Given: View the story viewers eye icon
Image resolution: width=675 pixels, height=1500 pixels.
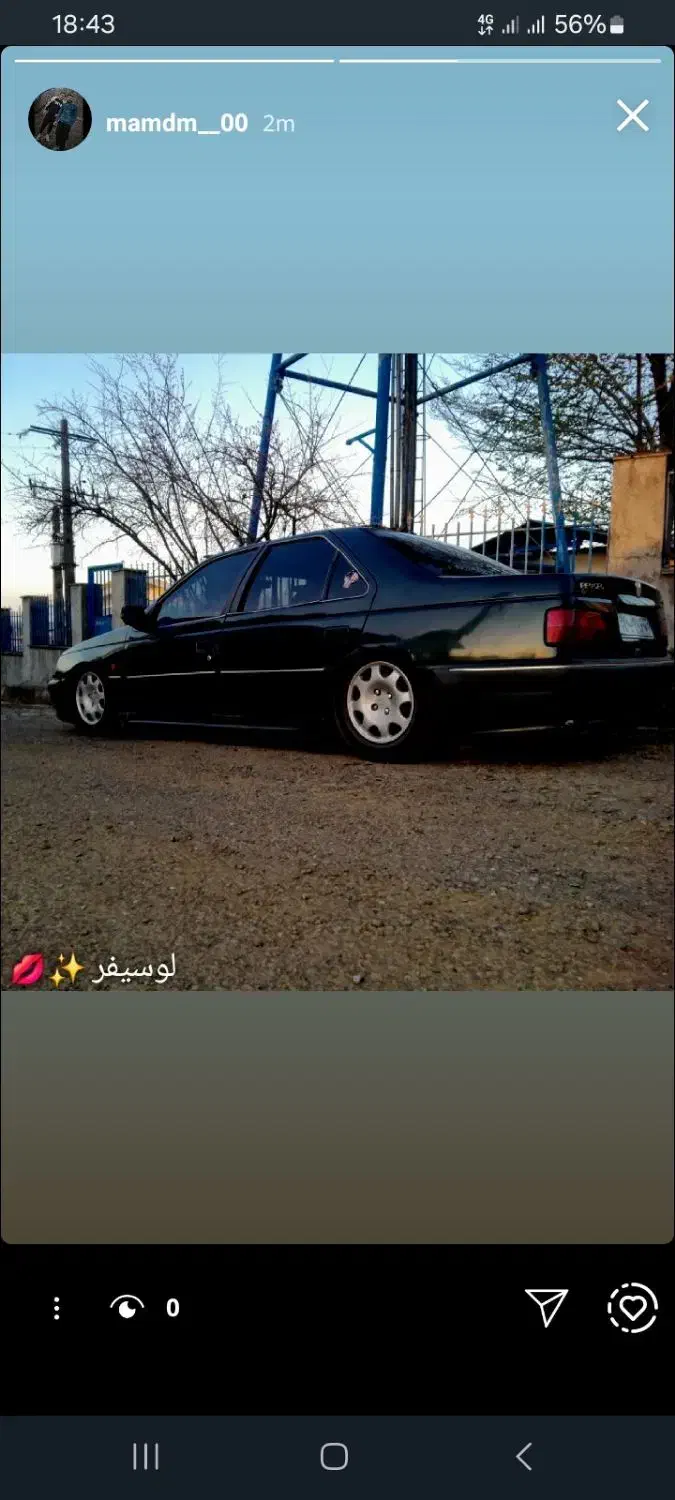Looking at the screenshot, I should pyautogui.click(x=127, y=1307).
